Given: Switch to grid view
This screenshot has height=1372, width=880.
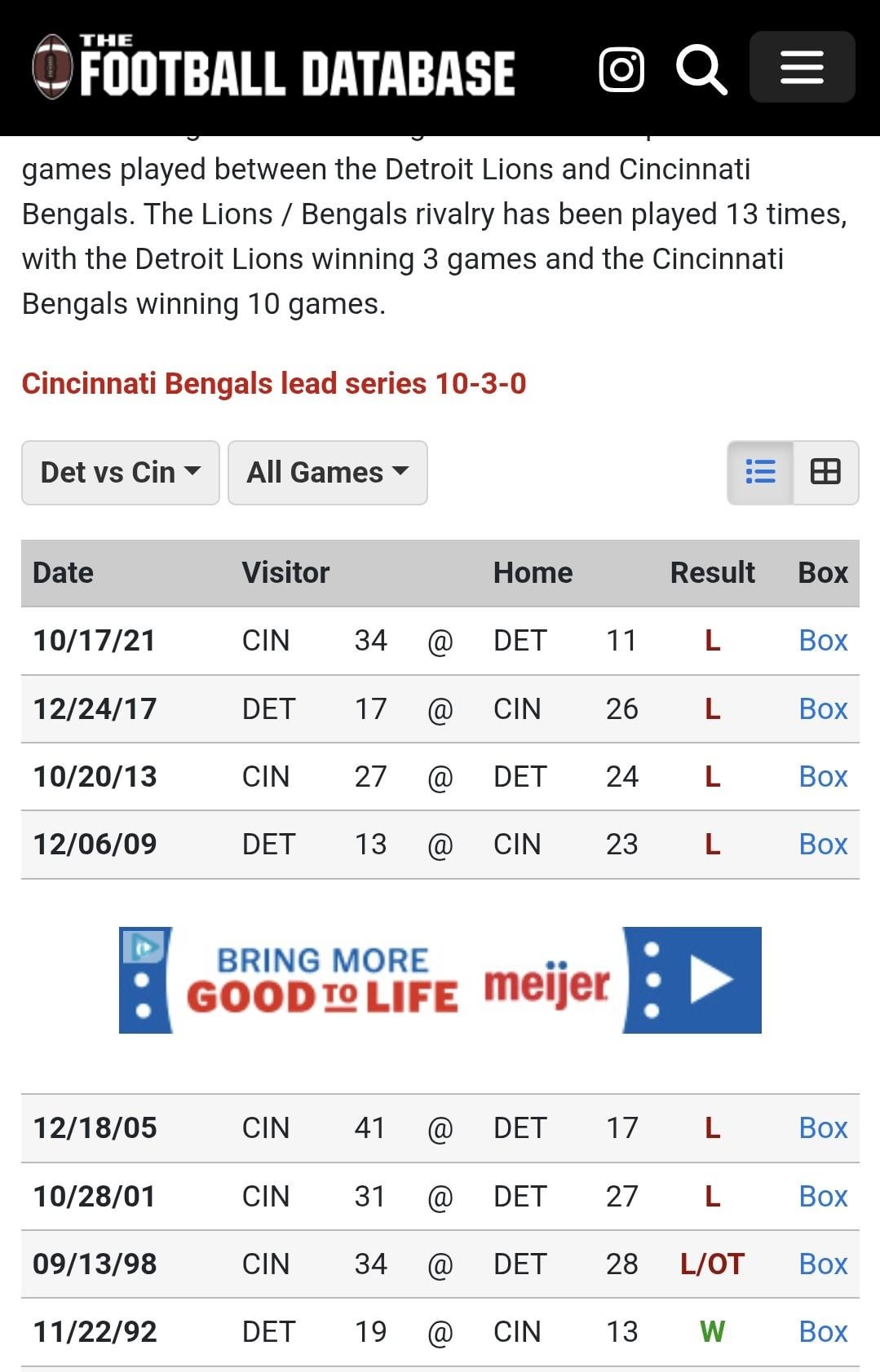Looking at the screenshot, I should (825, 473).
